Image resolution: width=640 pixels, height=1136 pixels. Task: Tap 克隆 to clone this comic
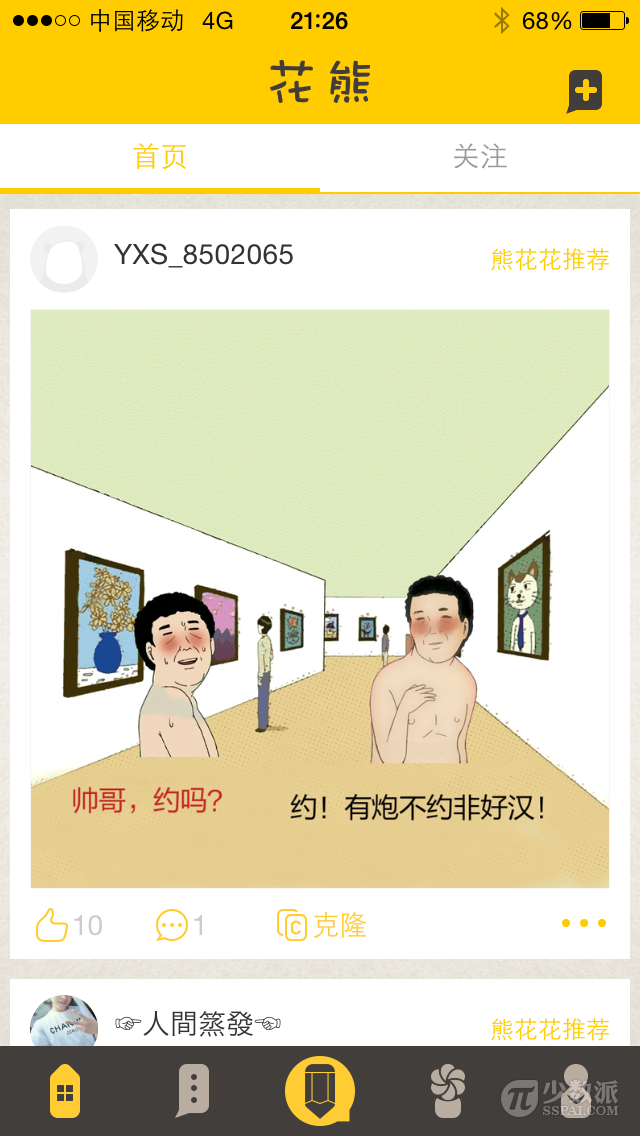(322, 925)
